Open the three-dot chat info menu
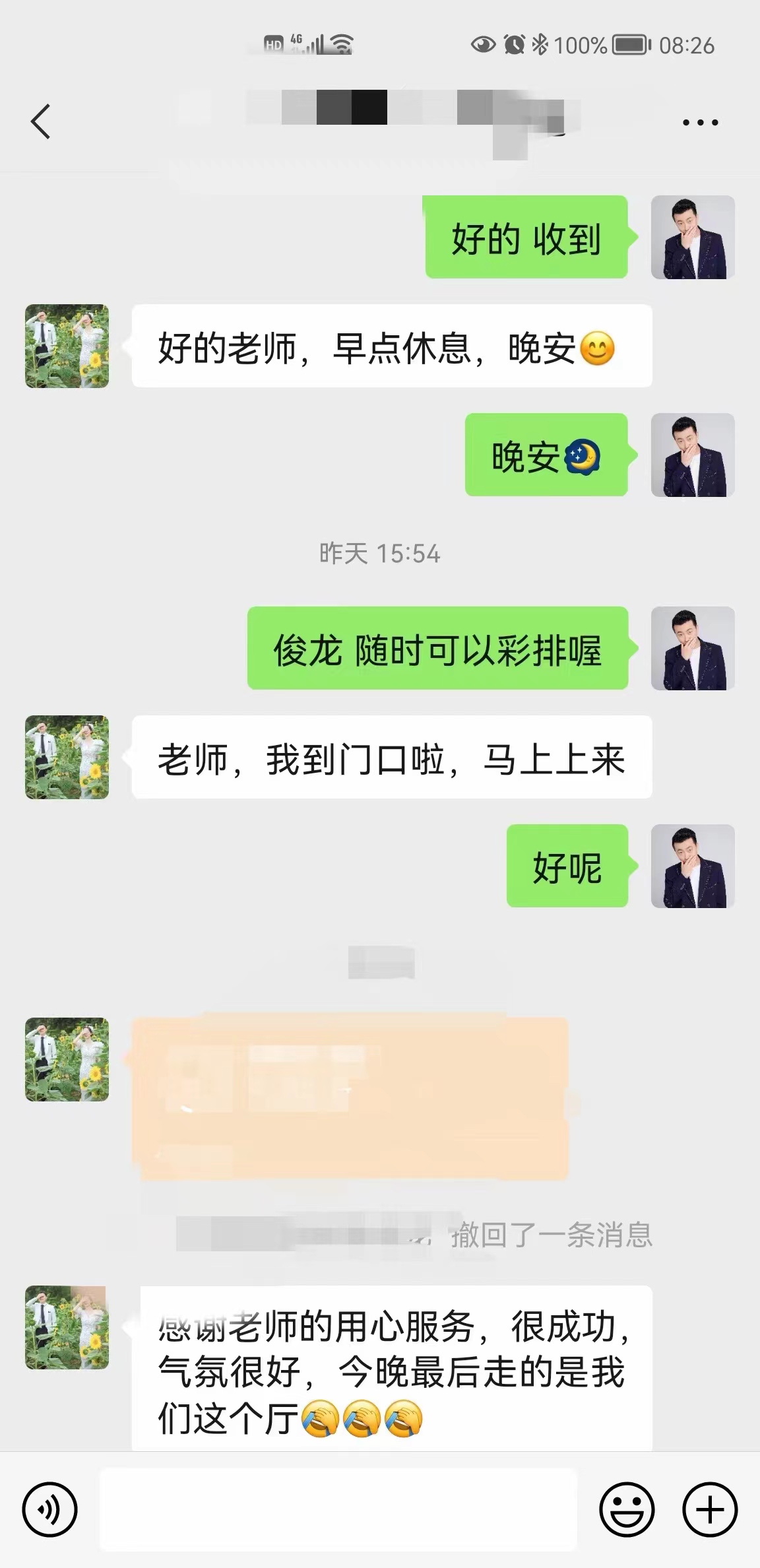Viewport: 760px width, 1568px height. 700,123
